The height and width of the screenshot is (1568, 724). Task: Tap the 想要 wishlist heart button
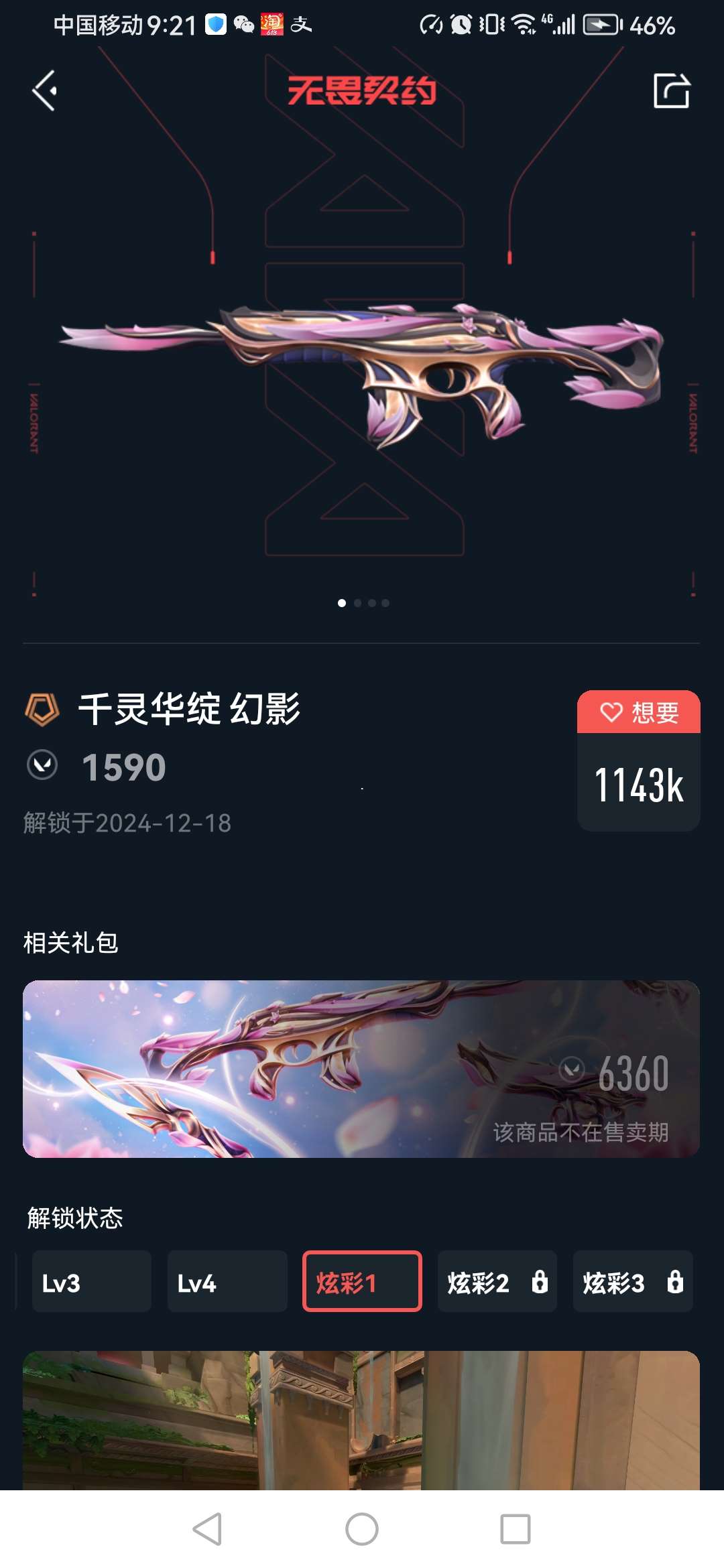(x=638, y=712)
